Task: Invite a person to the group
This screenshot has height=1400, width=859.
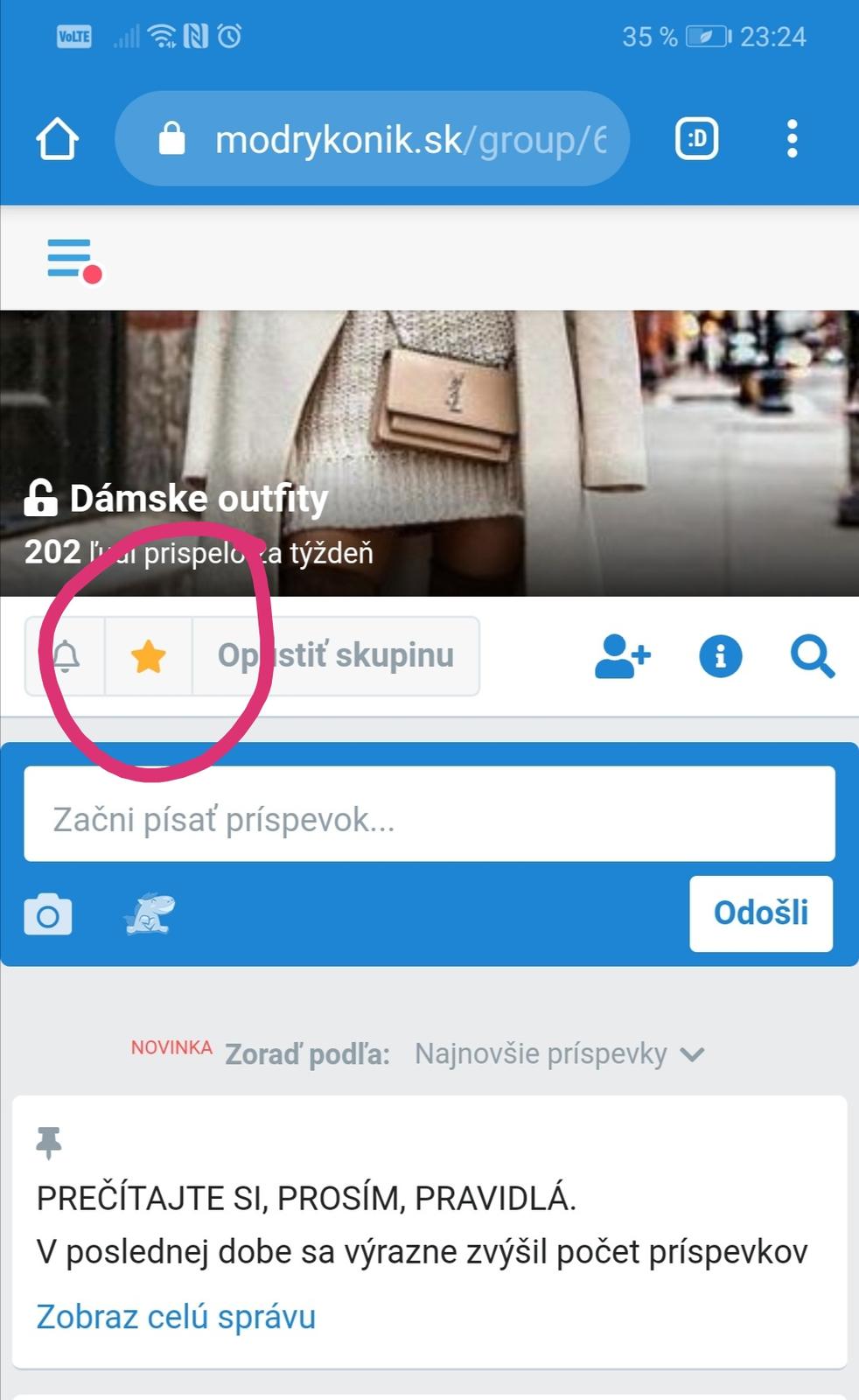Action: tap(622, 656)
